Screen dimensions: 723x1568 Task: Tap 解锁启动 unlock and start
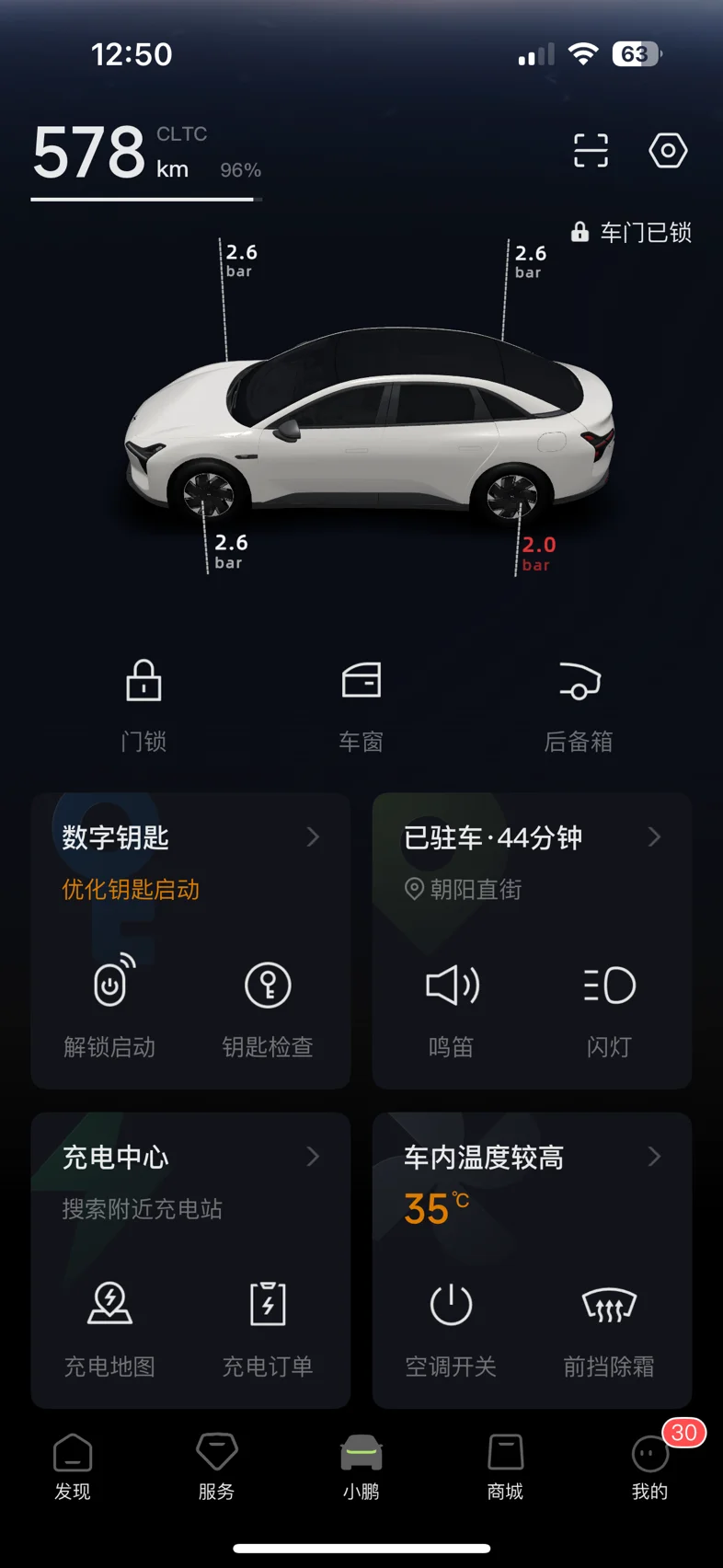[x=109, y=1007]
